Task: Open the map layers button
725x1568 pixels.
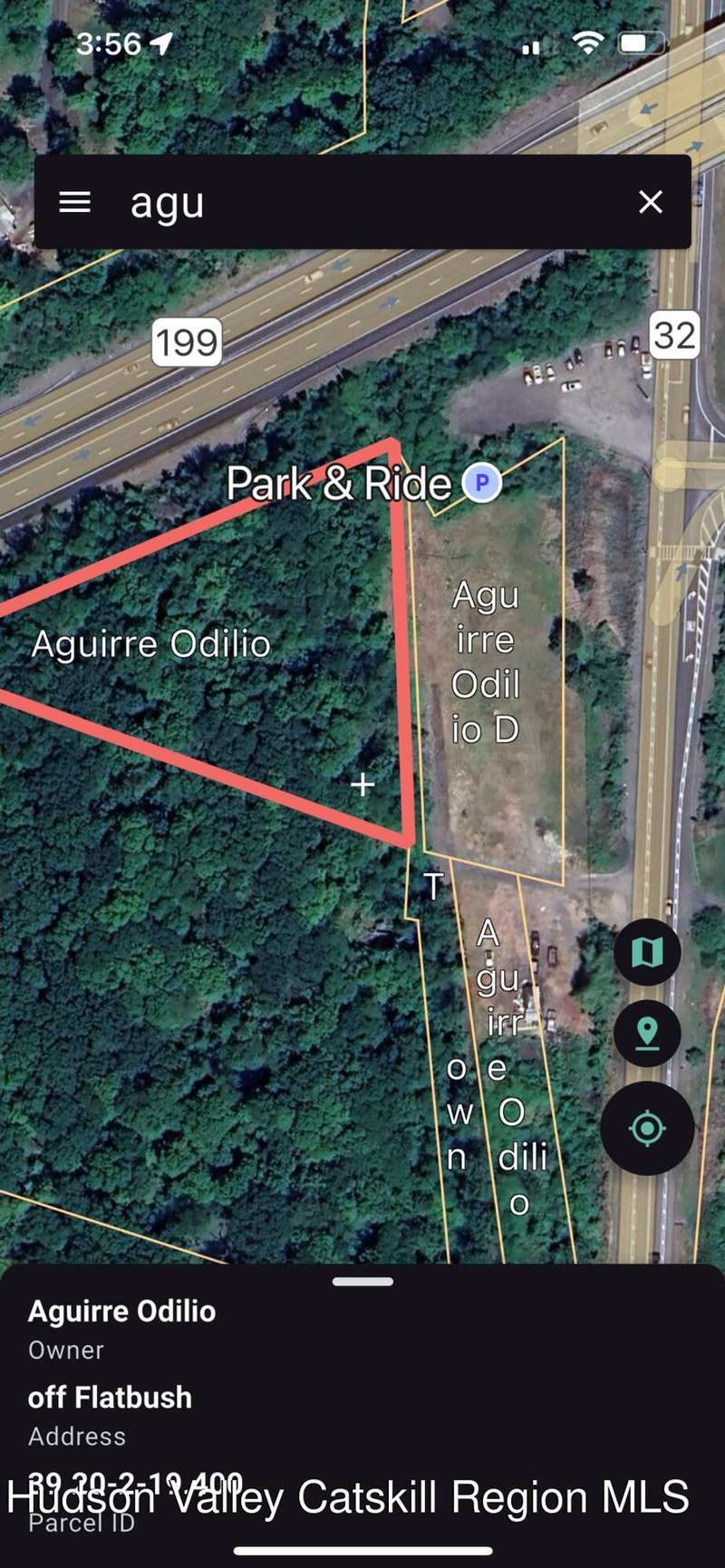Action: pyautogui.click(x=647, y=952)
